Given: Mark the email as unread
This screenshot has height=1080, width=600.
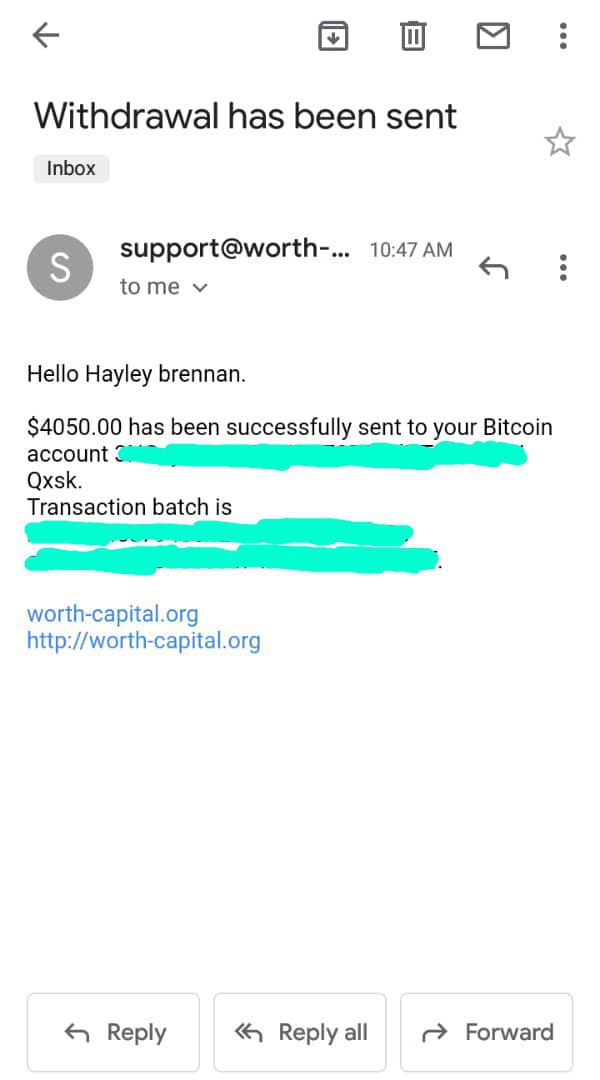Looking at the screenshot, I should pyautogui.click(x=493, y=37).
